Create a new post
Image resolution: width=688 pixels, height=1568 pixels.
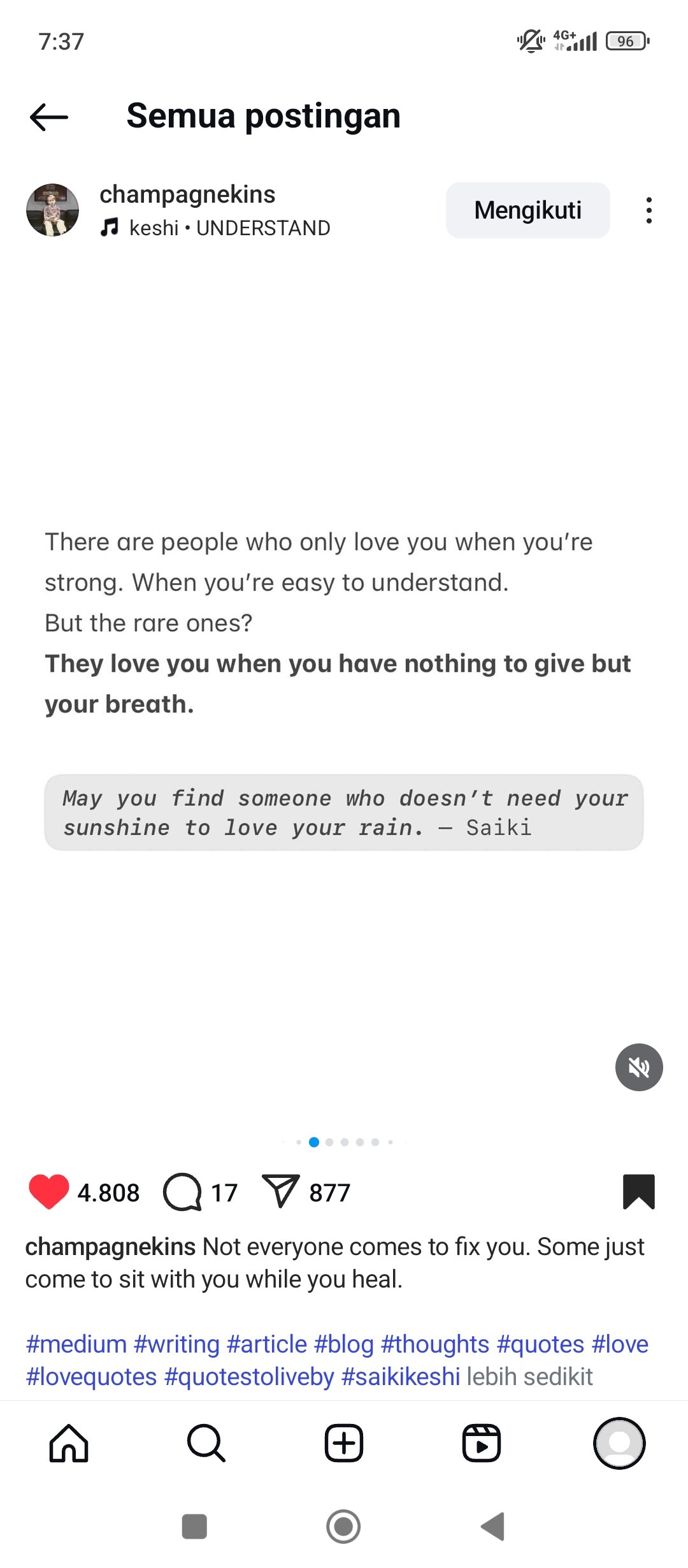coord(344,1443)
